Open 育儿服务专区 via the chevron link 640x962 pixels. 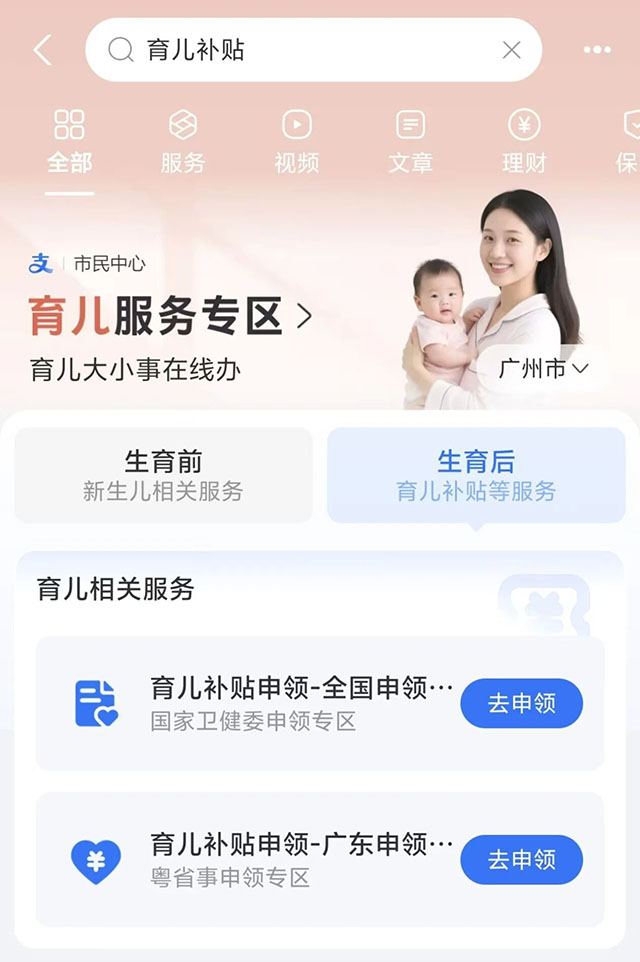click(x=170, y=317)
